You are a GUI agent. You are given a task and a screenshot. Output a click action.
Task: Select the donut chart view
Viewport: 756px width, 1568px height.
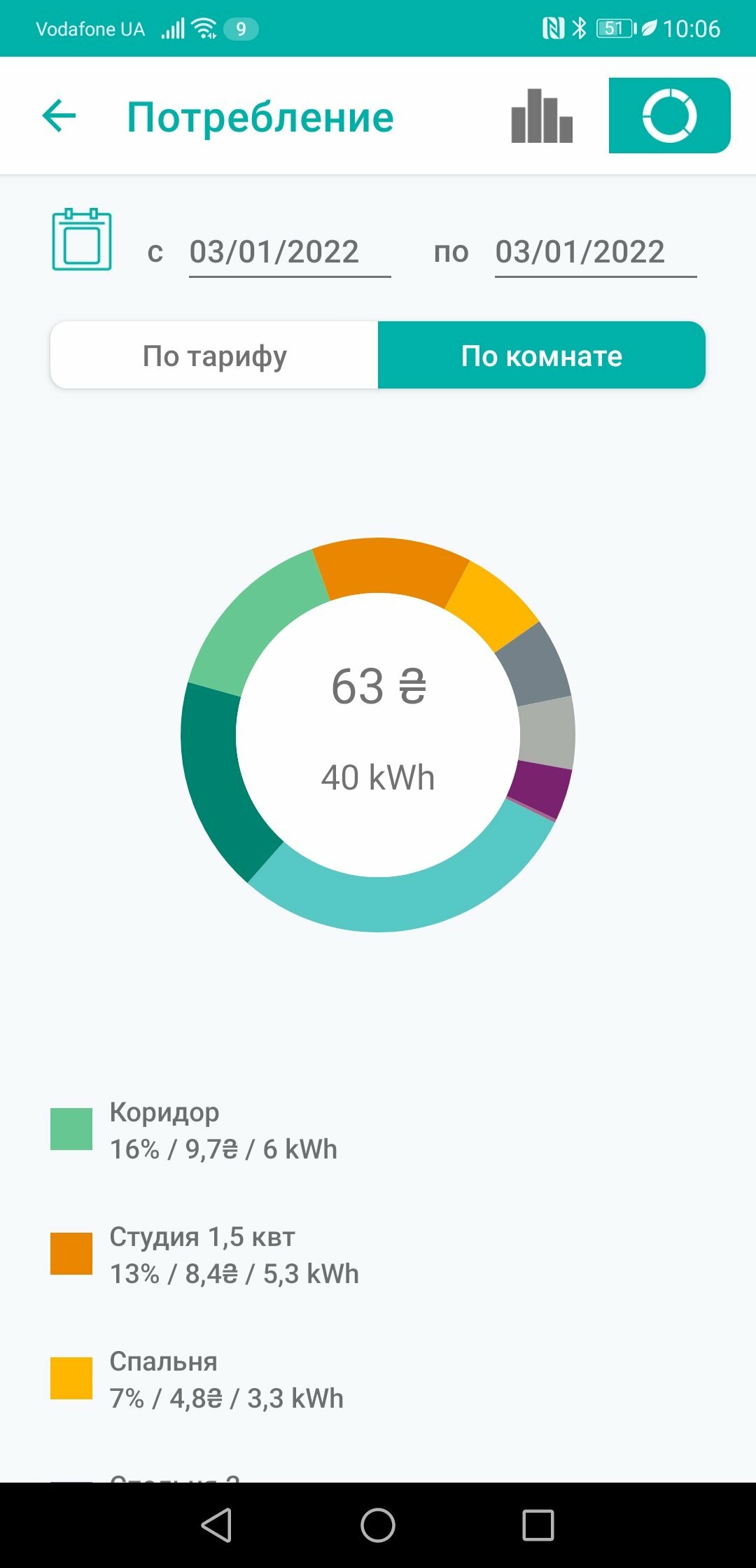pyautogui.click(x=669, y=115)
